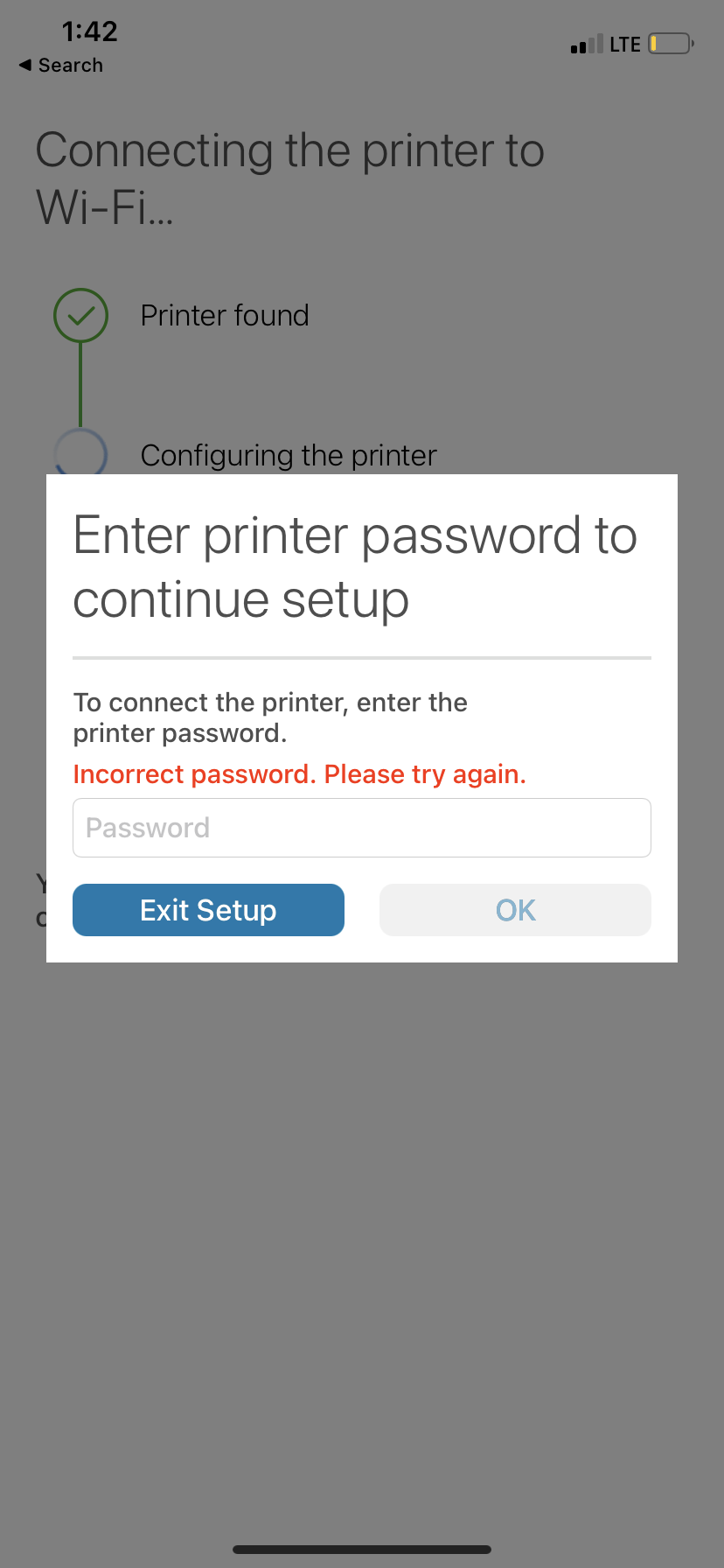Tap the dialog title Enter printer password
This screenshot has height=1568, width=724.
coord(355,565)
